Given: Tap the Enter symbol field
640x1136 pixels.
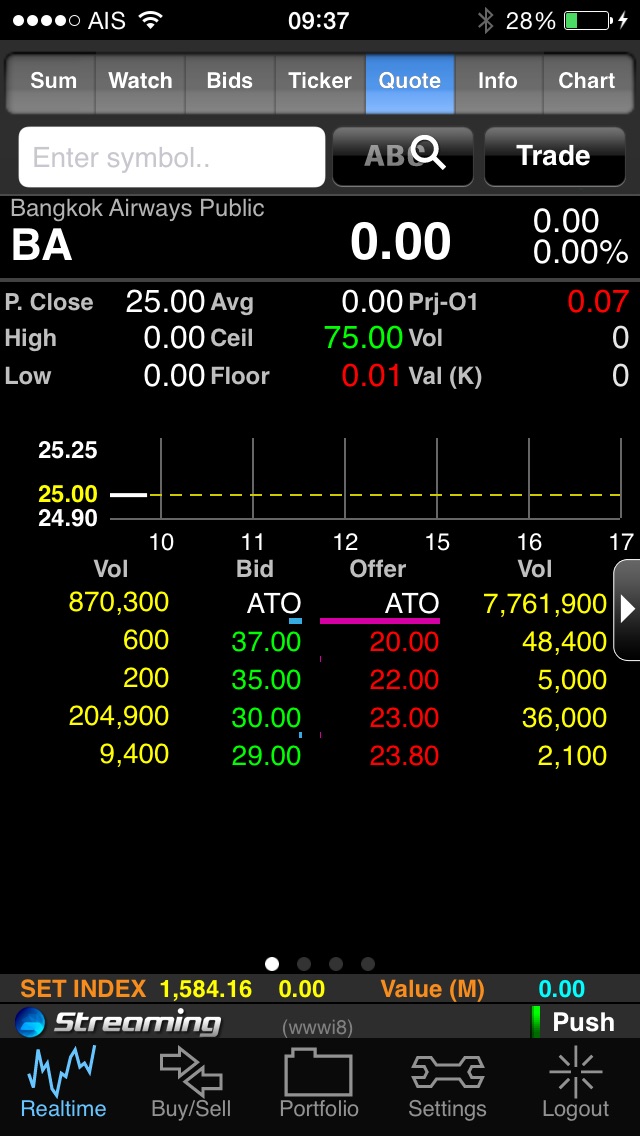Looking at the screenshot, I should click(172, 157).
